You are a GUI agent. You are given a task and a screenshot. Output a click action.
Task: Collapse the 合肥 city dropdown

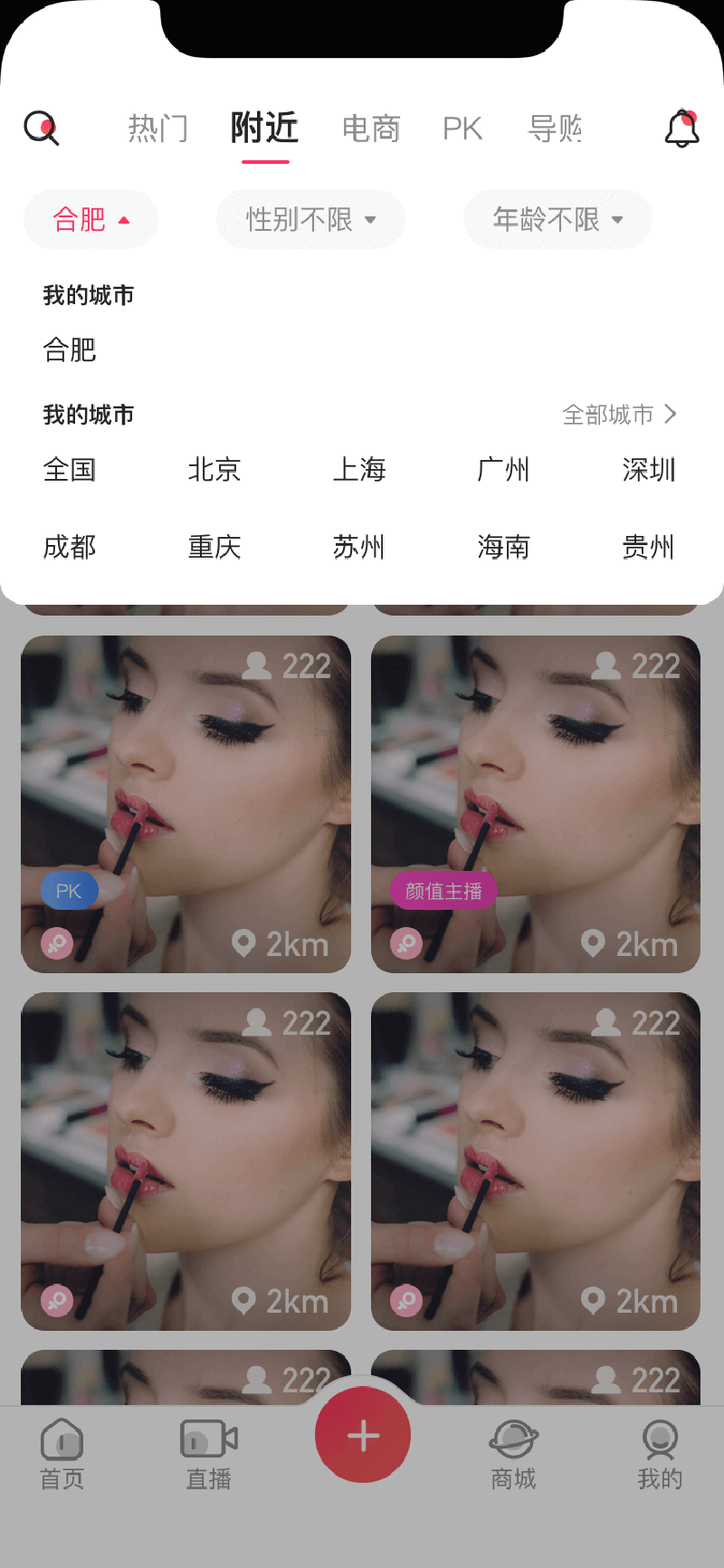(x=90, y=219)
